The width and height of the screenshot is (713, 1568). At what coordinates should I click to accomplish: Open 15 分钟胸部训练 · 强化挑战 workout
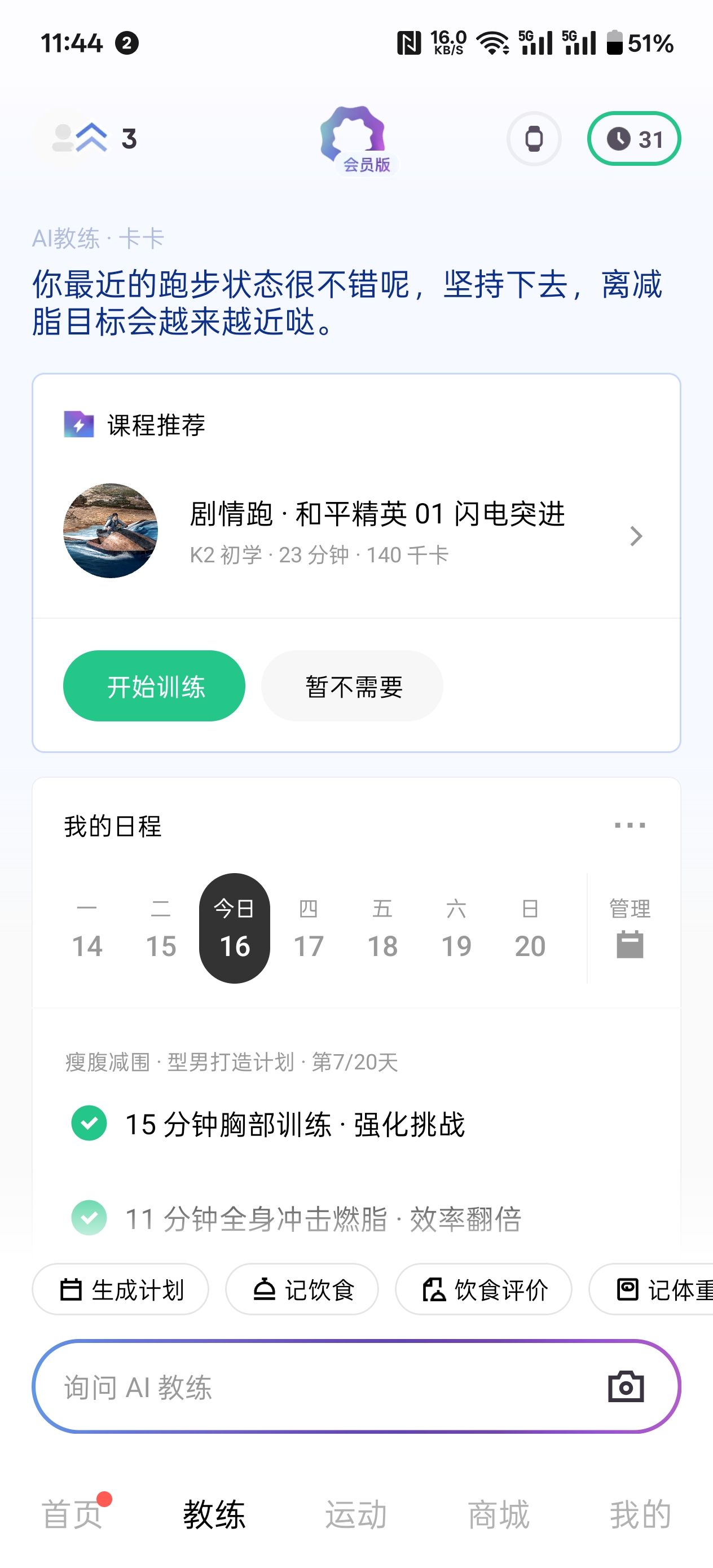(x=294, y=1124)
